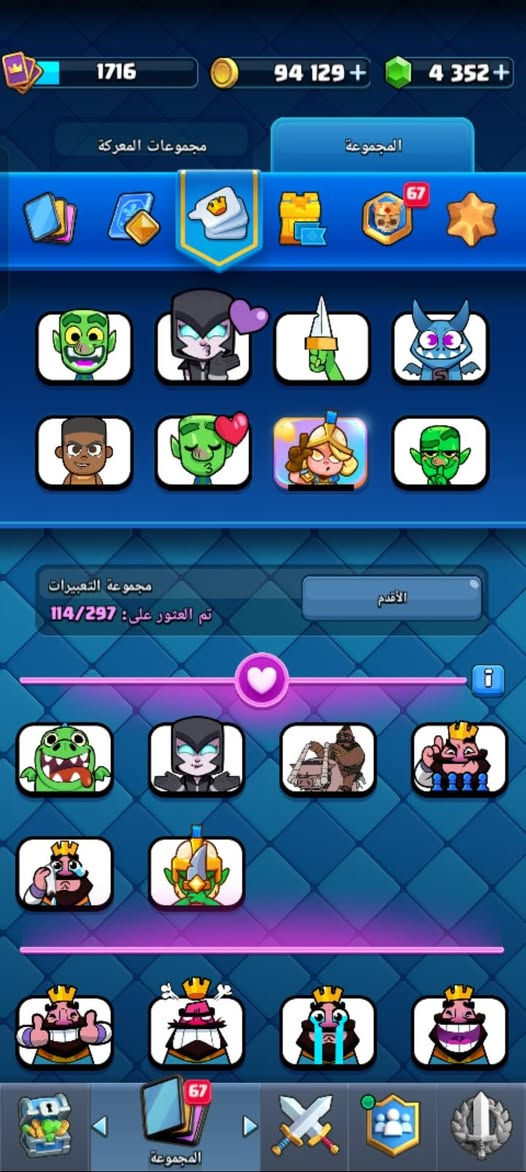
Task: Pick the hog rider emote
Action: point(327,759)
